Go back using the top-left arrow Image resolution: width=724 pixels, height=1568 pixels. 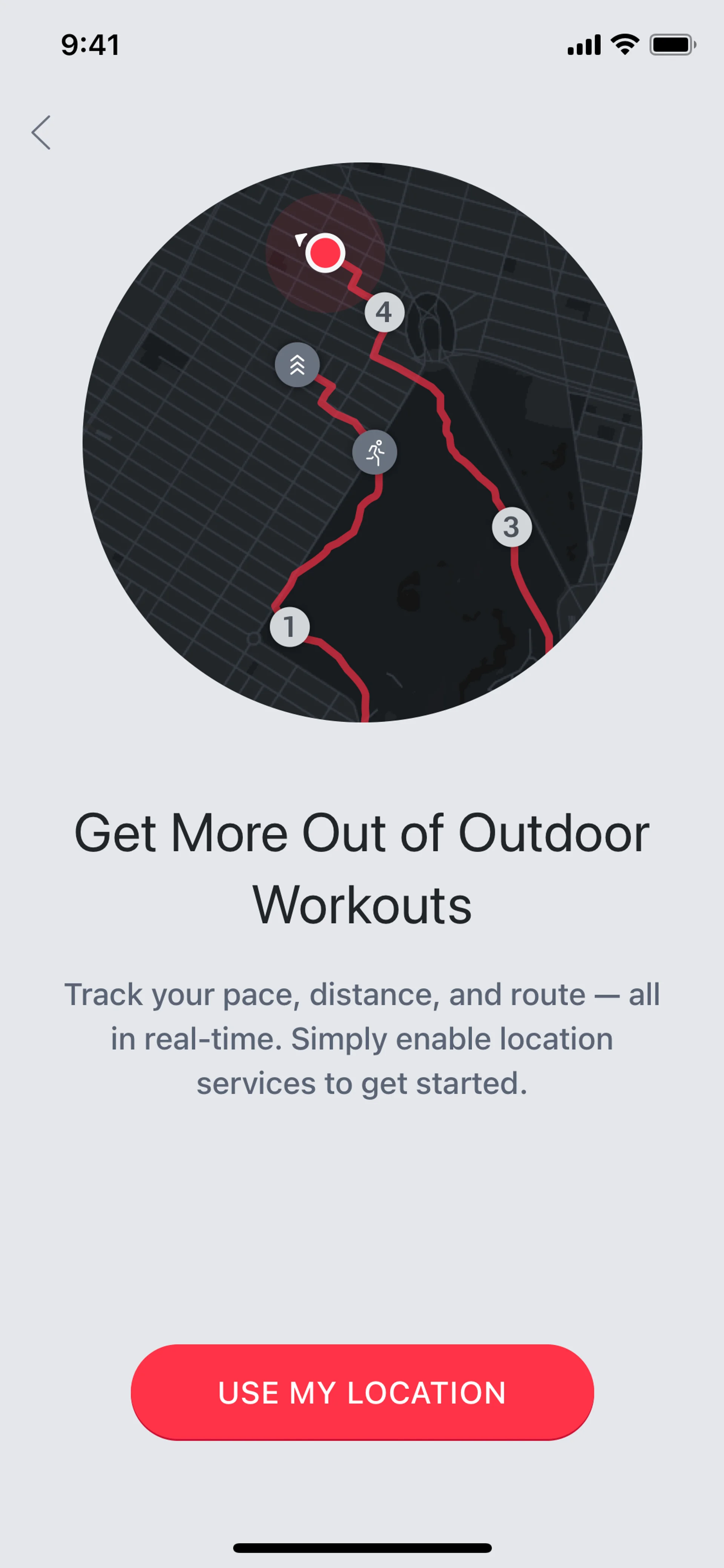point(41,133)
